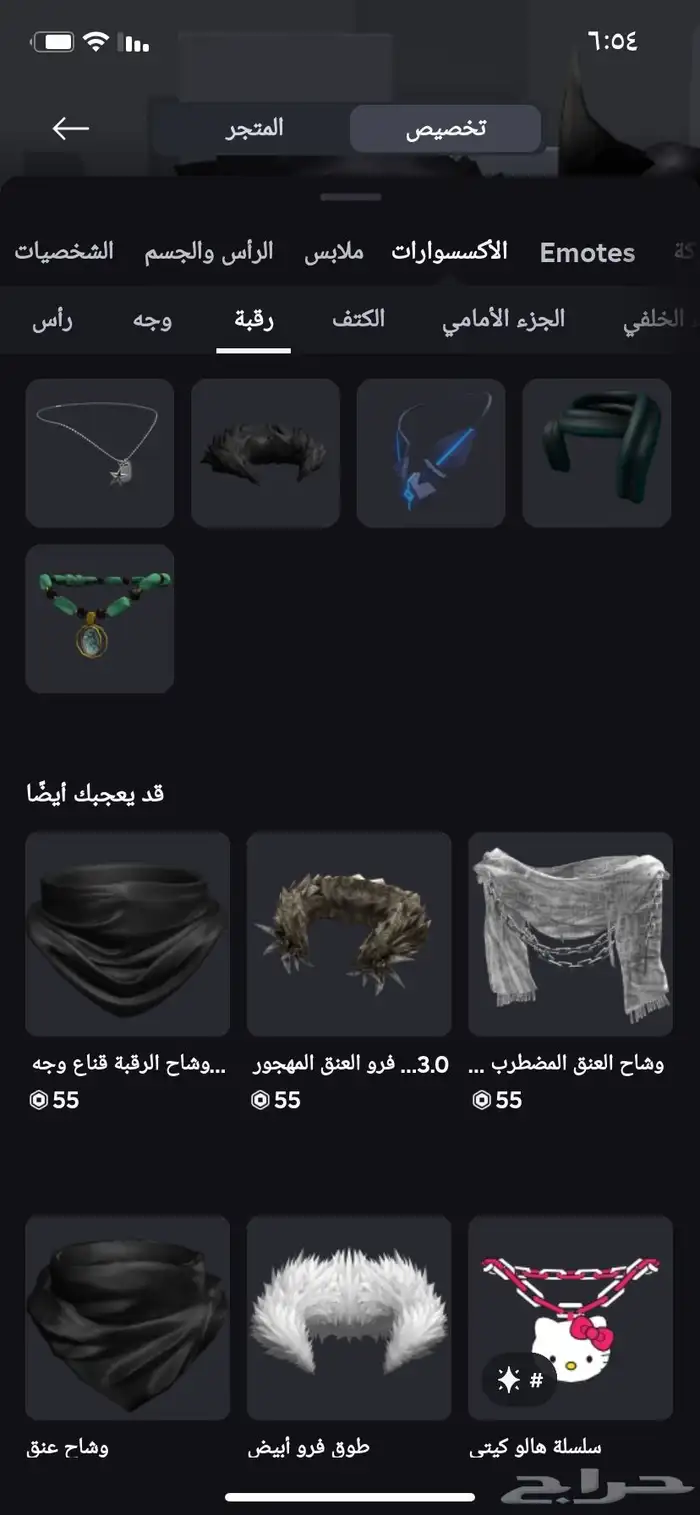Equip the green beaded pendant necklace

[99, 618]
